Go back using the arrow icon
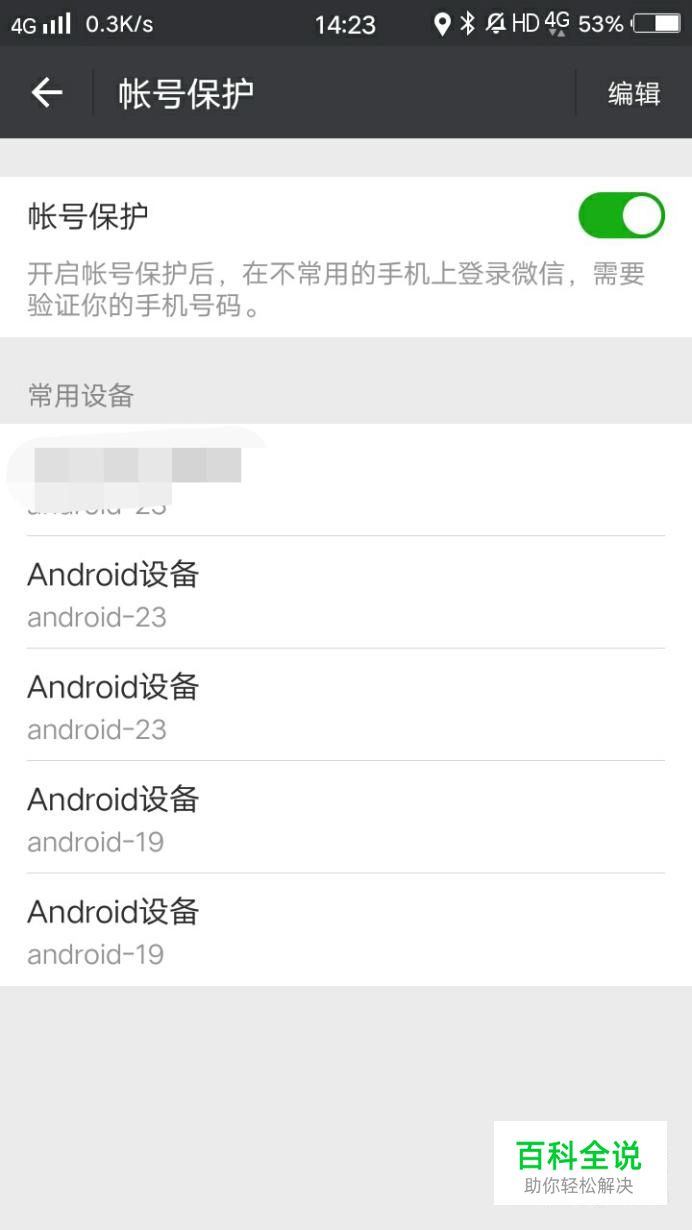The height and width of the screenshot is (1230, 692). point(46,93)
